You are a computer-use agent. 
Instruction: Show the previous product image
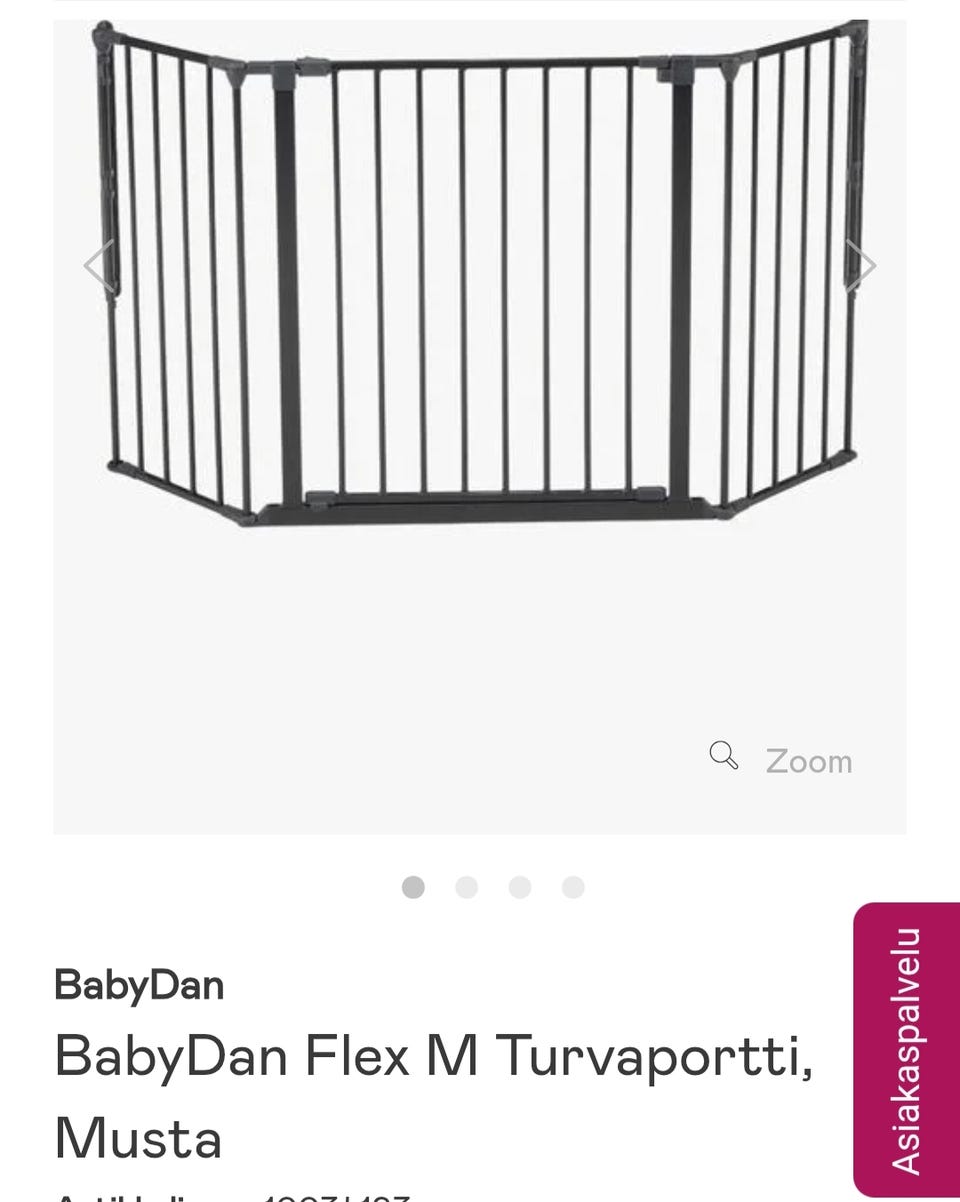click(x=99, y=266)
